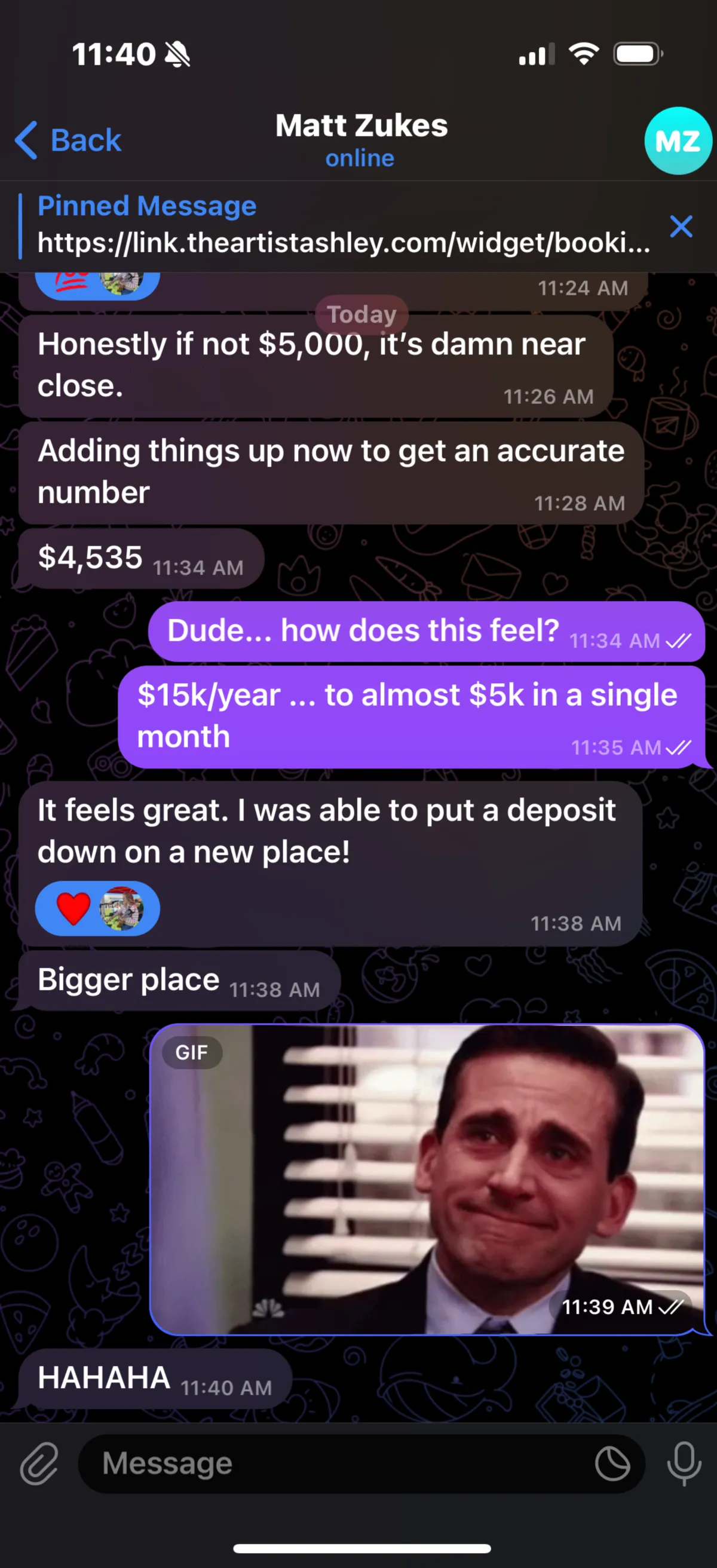View Matt Zukes chat info from title
Viewport: 717px width, 1568px height.
361,139
